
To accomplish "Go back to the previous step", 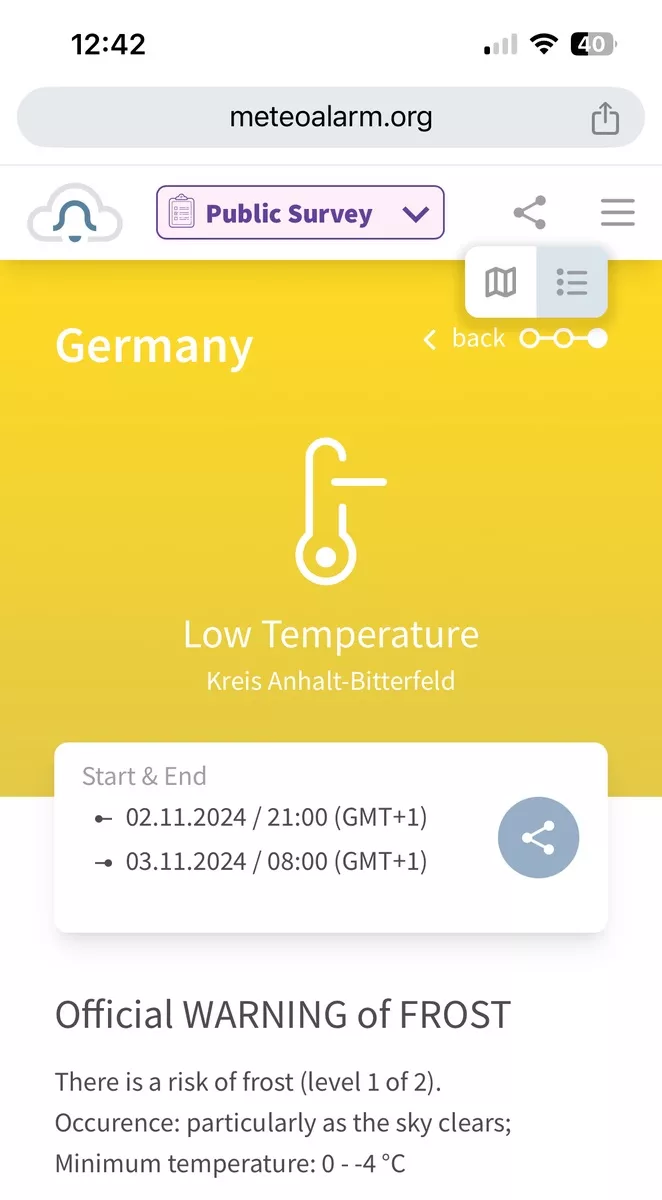I will 465,339.
